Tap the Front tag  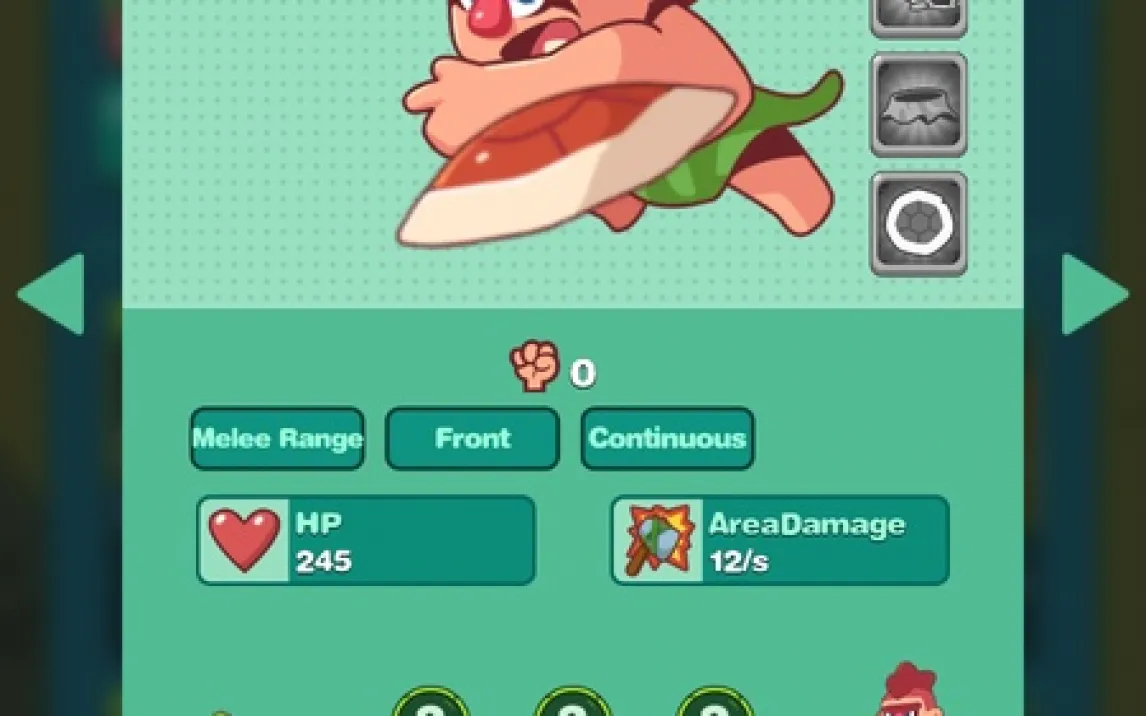(472, 438)
